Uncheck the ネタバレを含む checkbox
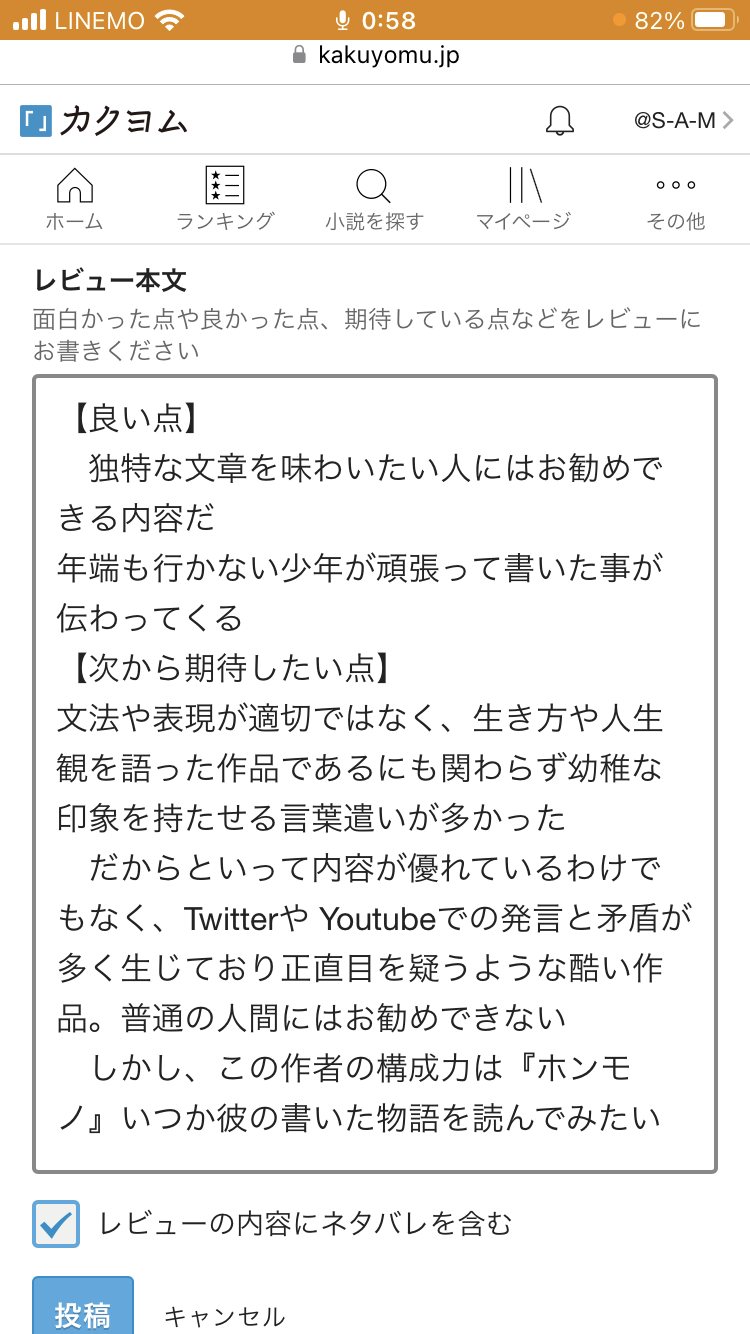Image resolution: width=750 pixels, height=1334 pixels. [56, 1223]
